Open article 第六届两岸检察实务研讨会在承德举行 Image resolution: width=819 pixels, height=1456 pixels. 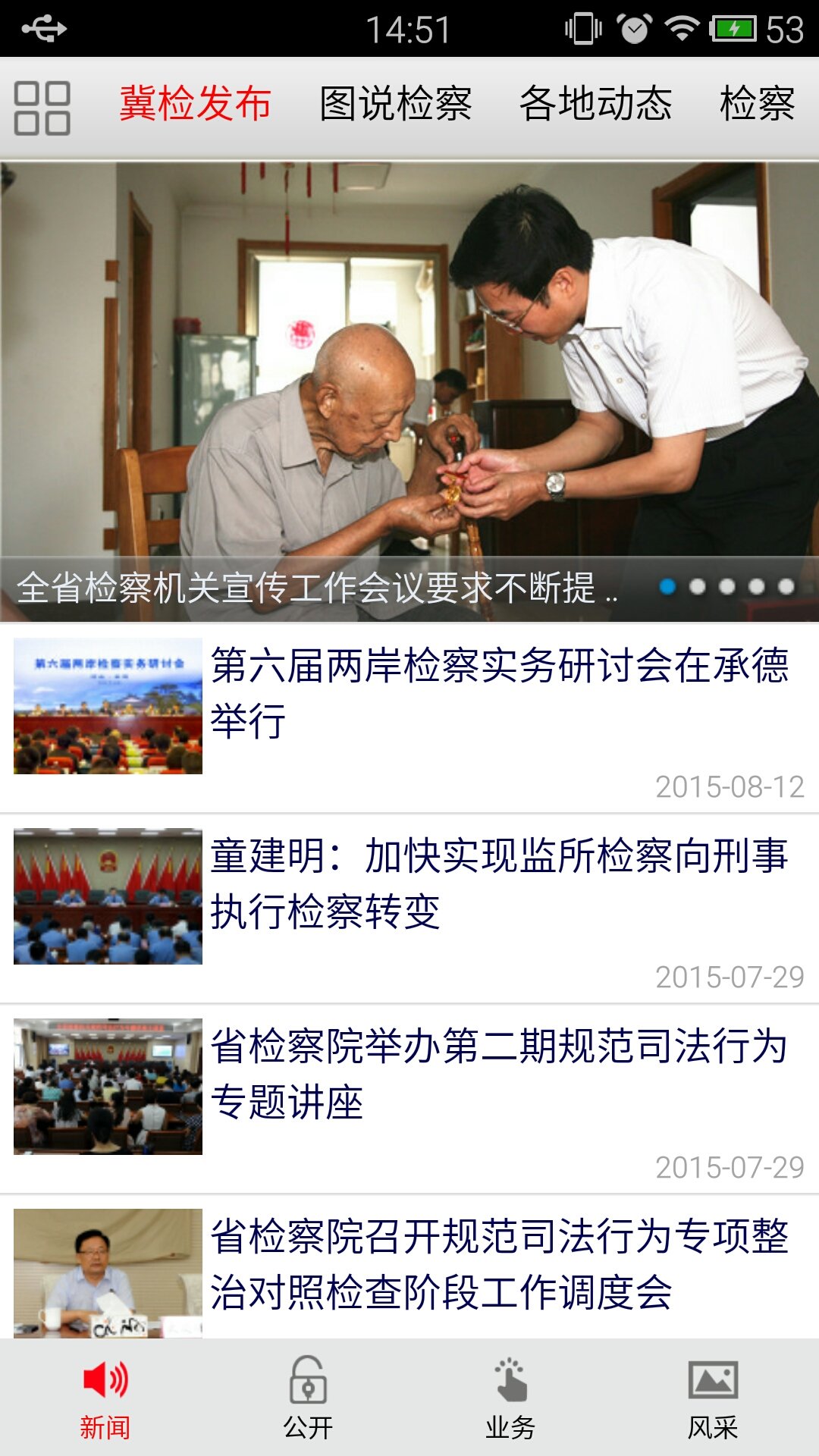(x=499, y=693)
